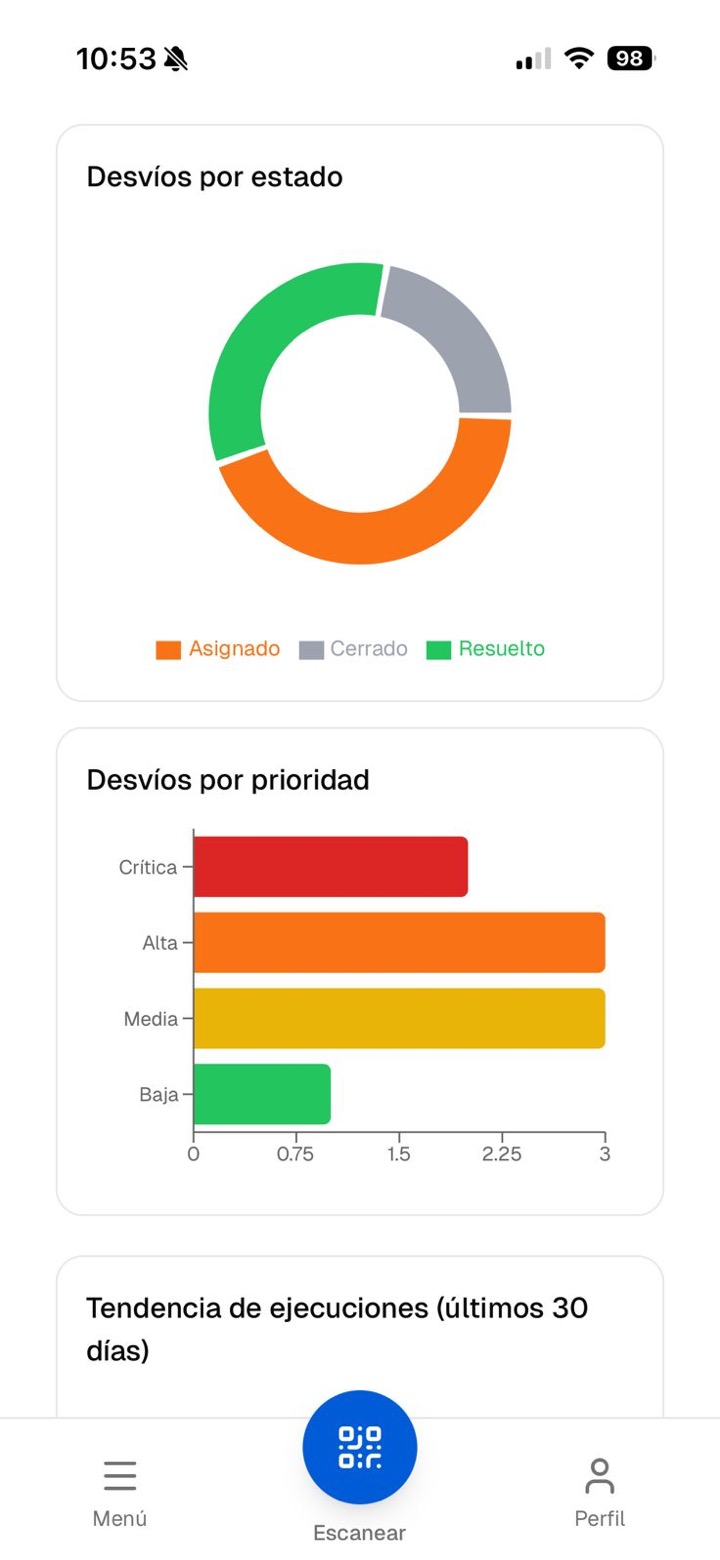Toggle the Cerrado legend item
This screenshot has height=1560, width=720.
click(x=354, y=649)
